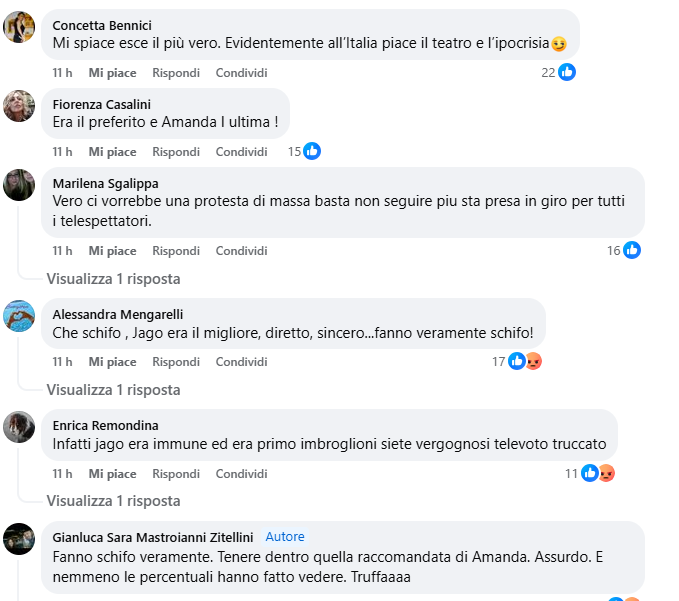The height and width of the screenshot is (601, 679).
Task: Show the 1 reply under Enrica Remondina's comment
Action: pyautogui.click(x=113, y=501)
